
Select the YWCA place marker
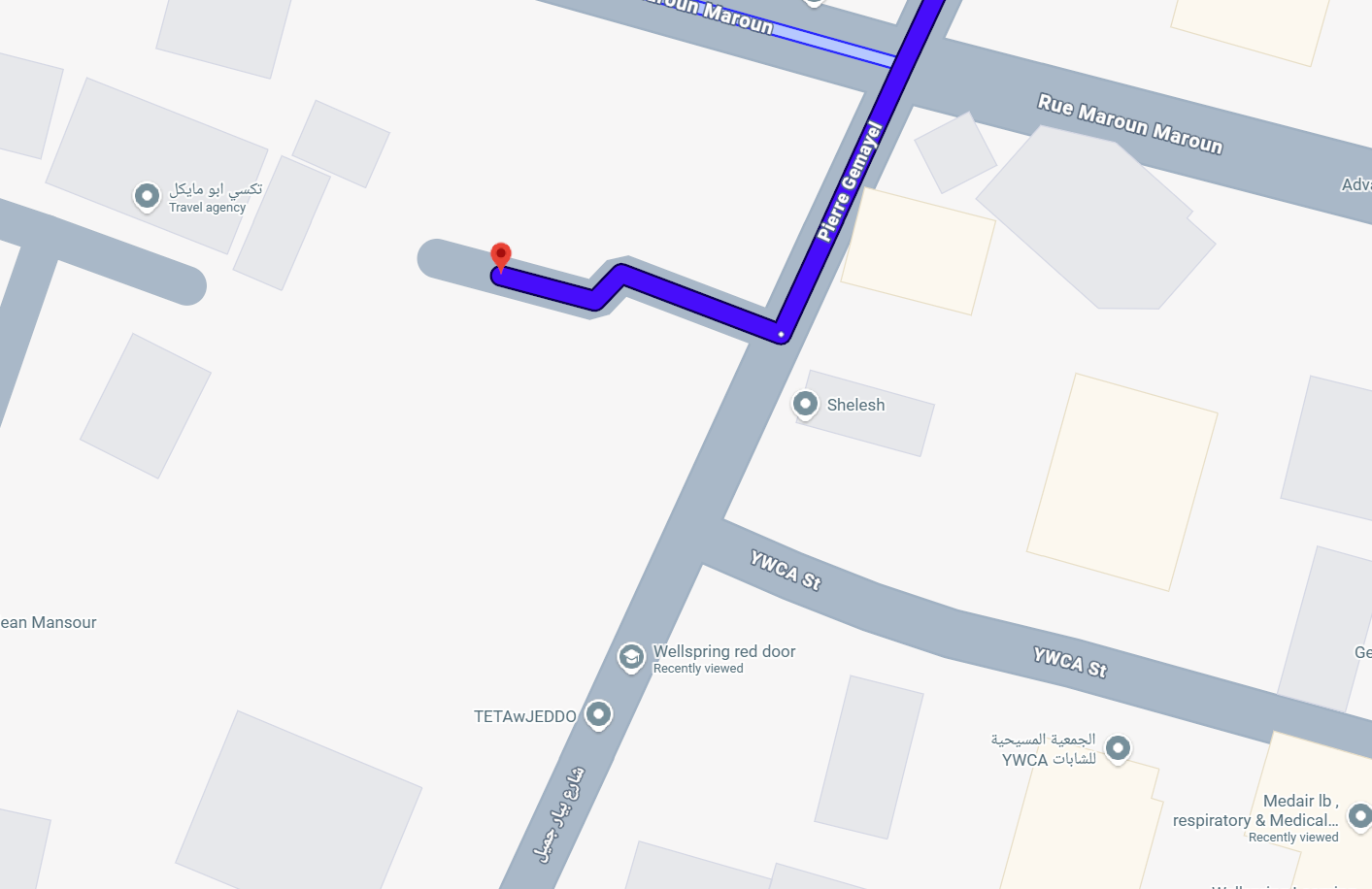pyautogui.click(x=1118, y=748)
